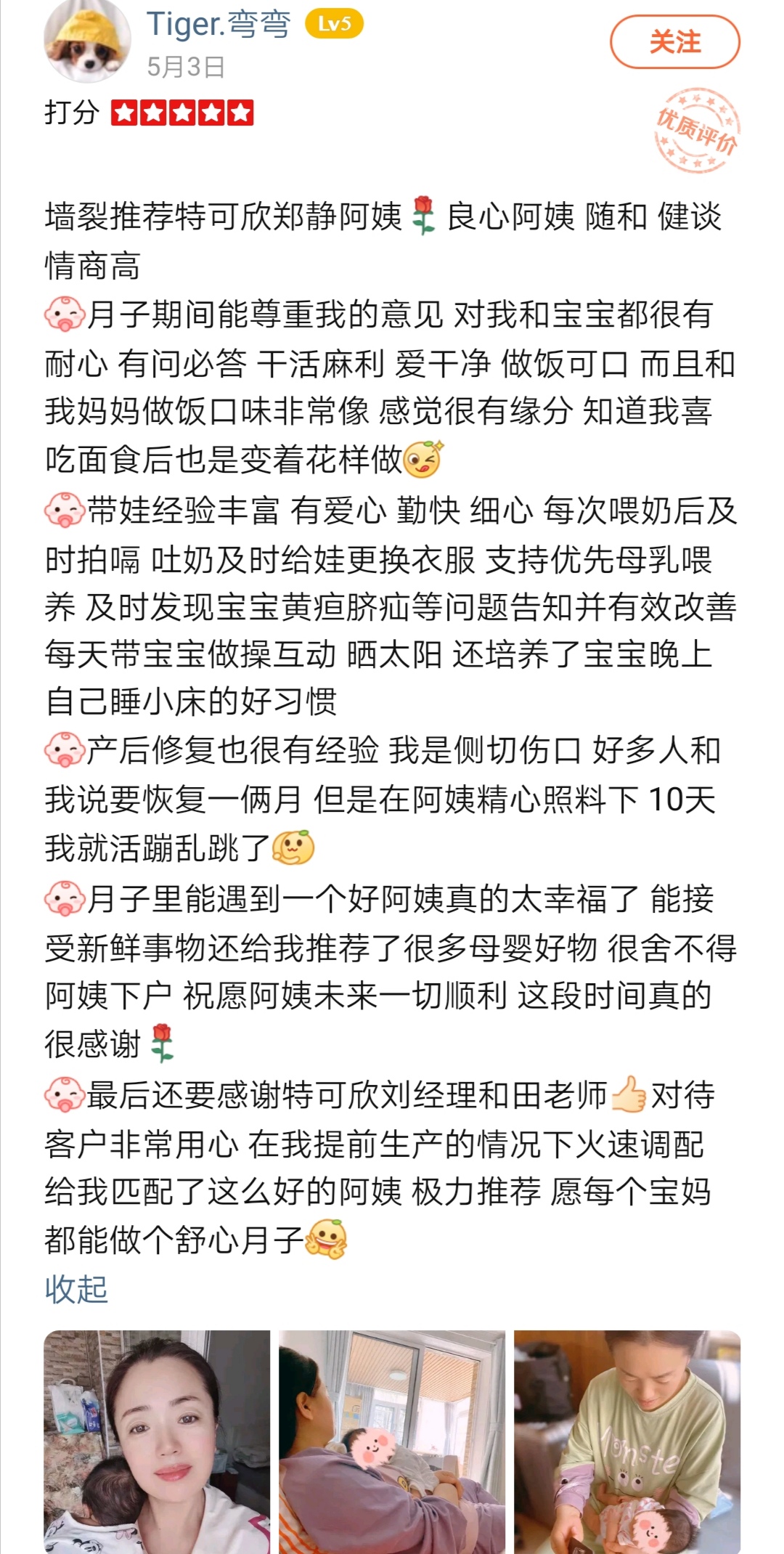The image size is (784, 1554).
Task: Open the selfie photo with baby
Action: 157,1441
